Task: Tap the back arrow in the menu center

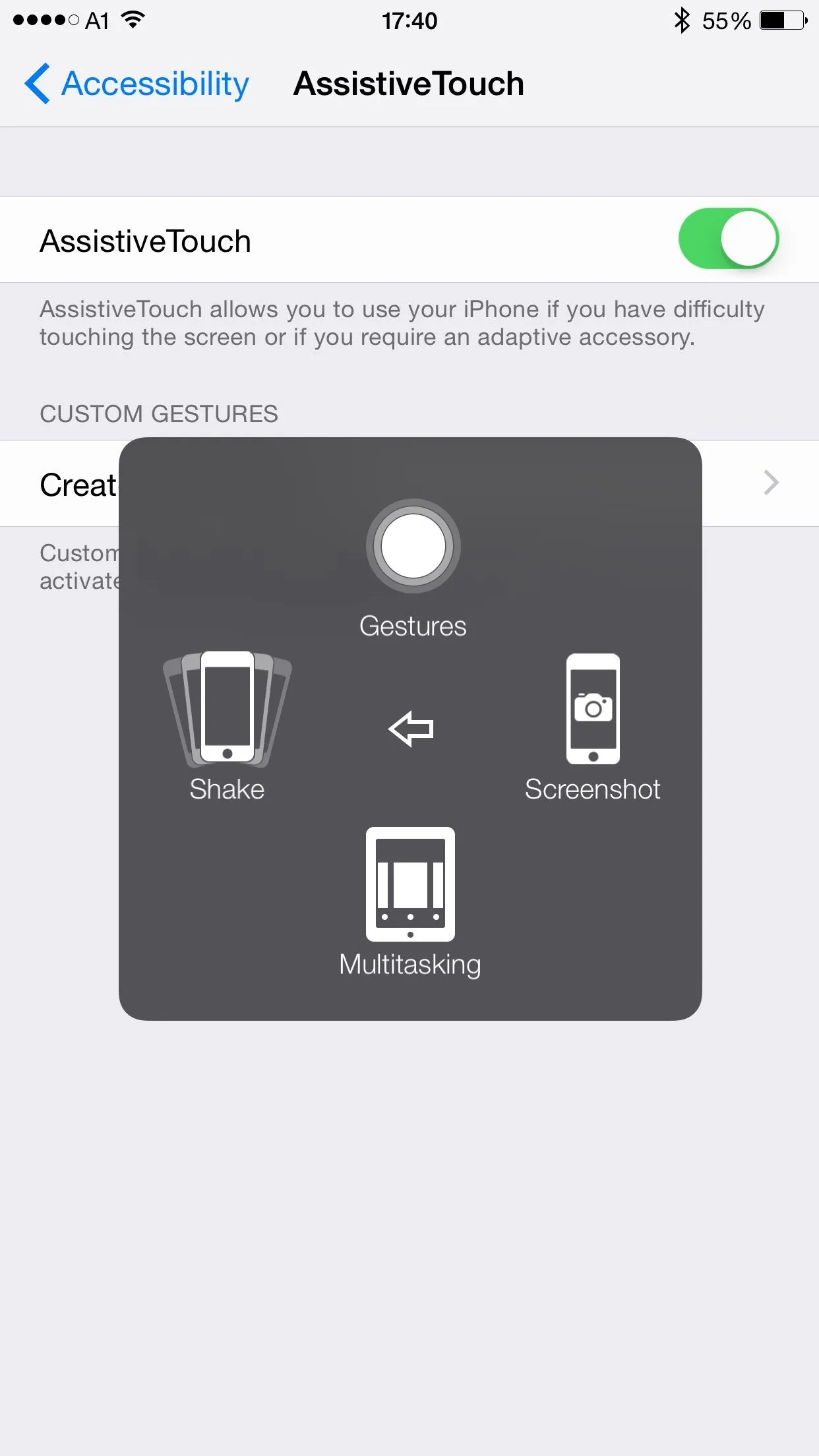Action: tap(411, 729)
